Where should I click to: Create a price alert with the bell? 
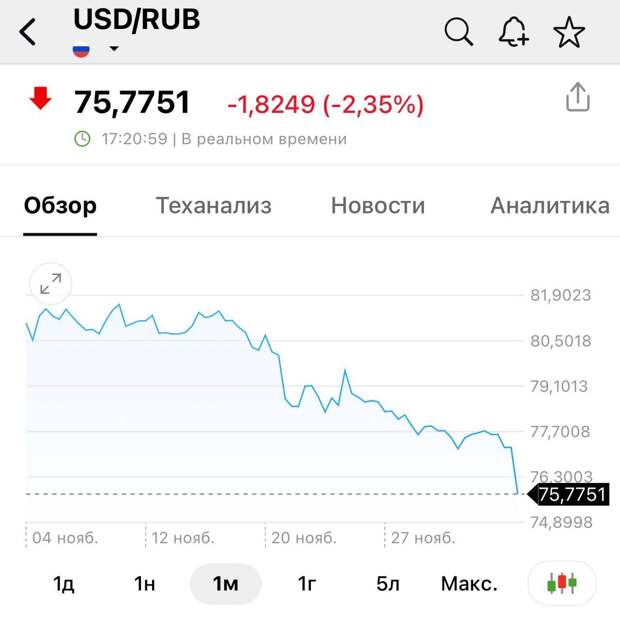click(513, 32)
